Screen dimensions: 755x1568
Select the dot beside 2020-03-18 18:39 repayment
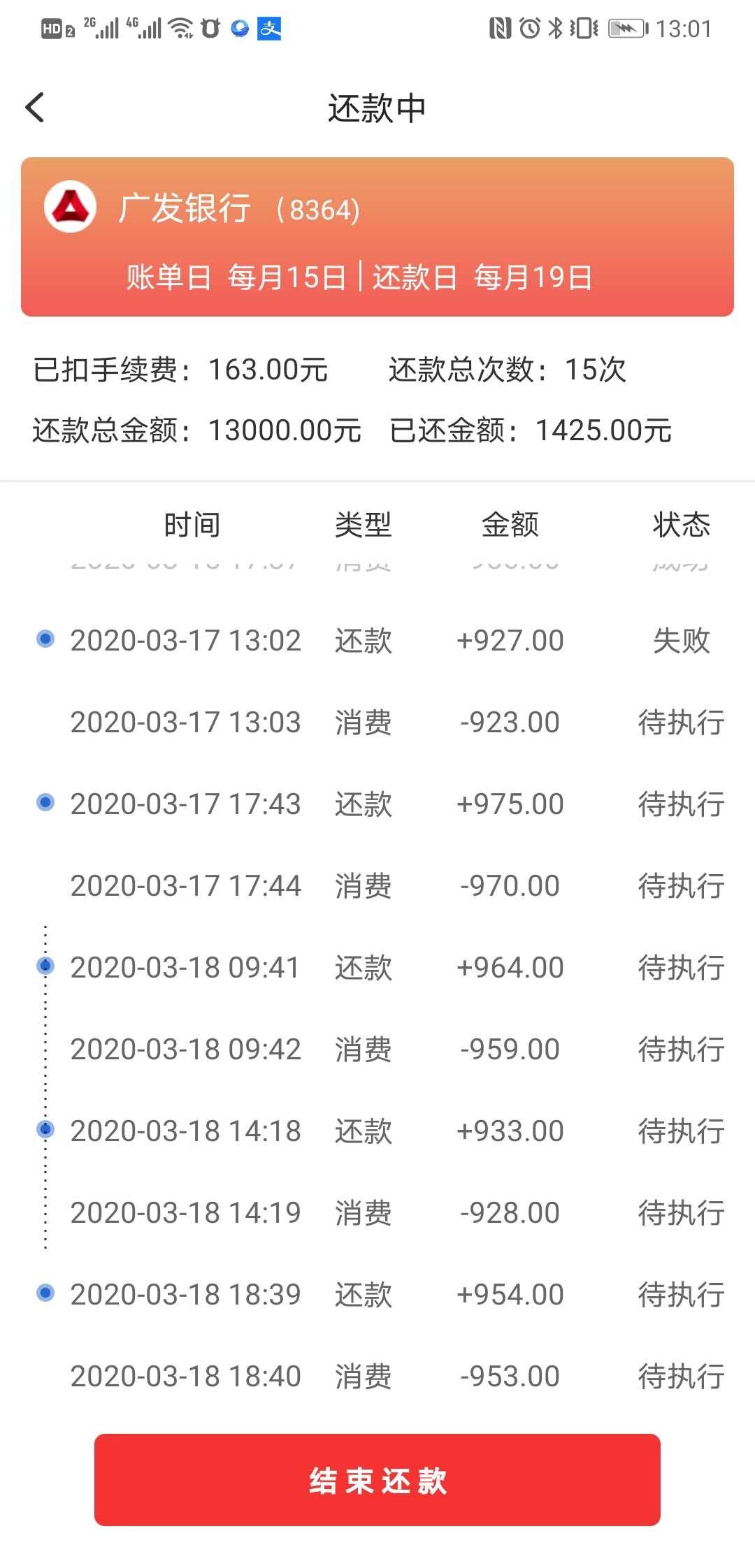tap(46, 1293)
